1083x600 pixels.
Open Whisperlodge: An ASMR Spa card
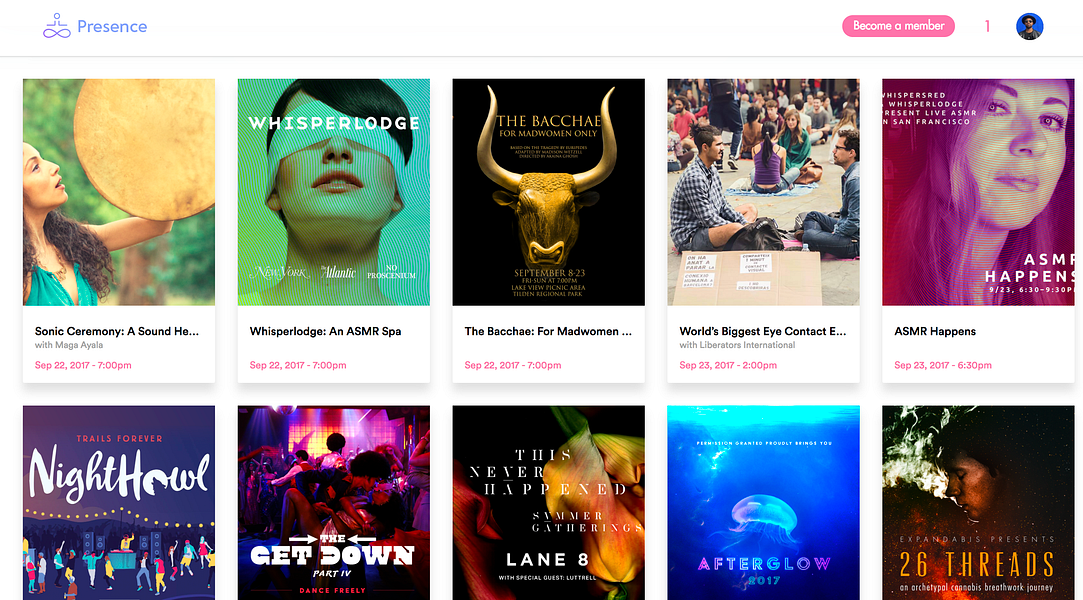[x=333, y=230]
